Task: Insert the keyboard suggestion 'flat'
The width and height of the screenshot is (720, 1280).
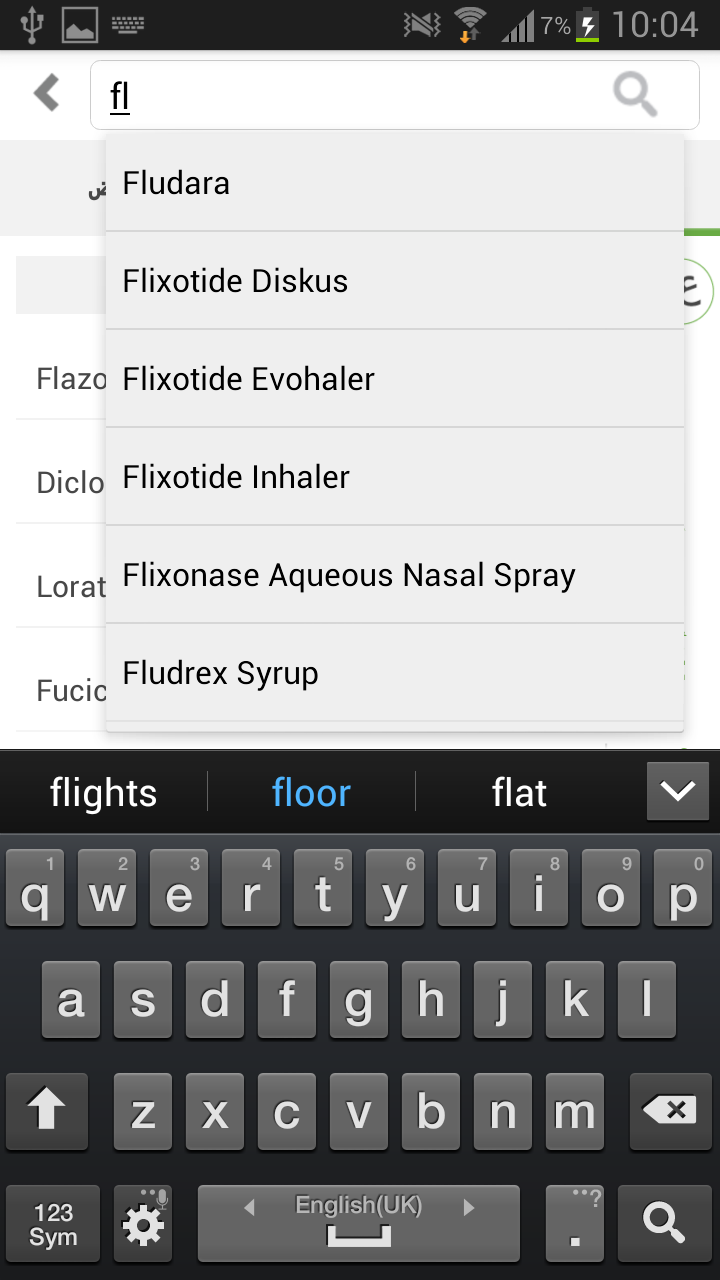Action: pyautogui.click(x=519, y=793)
